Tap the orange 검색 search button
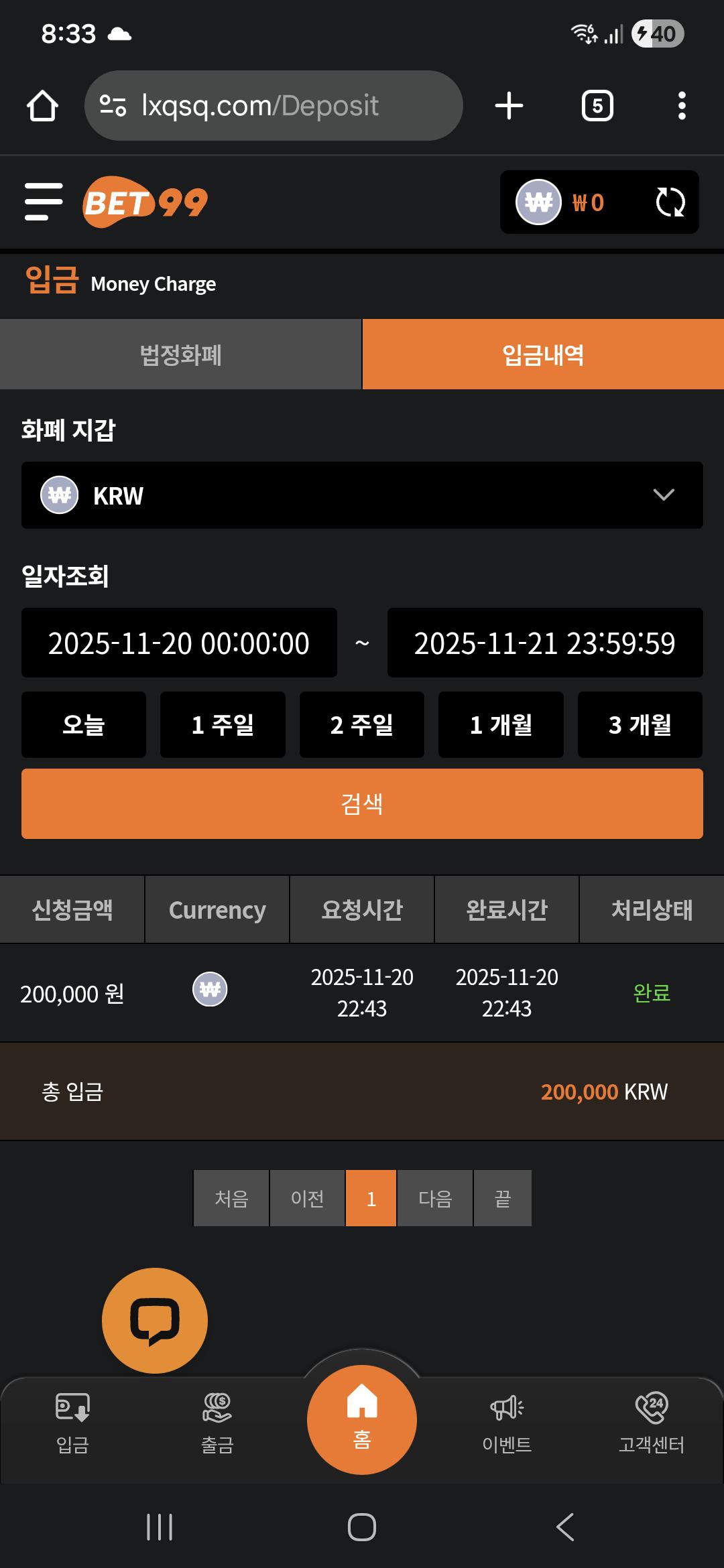This screenshot has width=724, height=1568. tap(362, 804)
